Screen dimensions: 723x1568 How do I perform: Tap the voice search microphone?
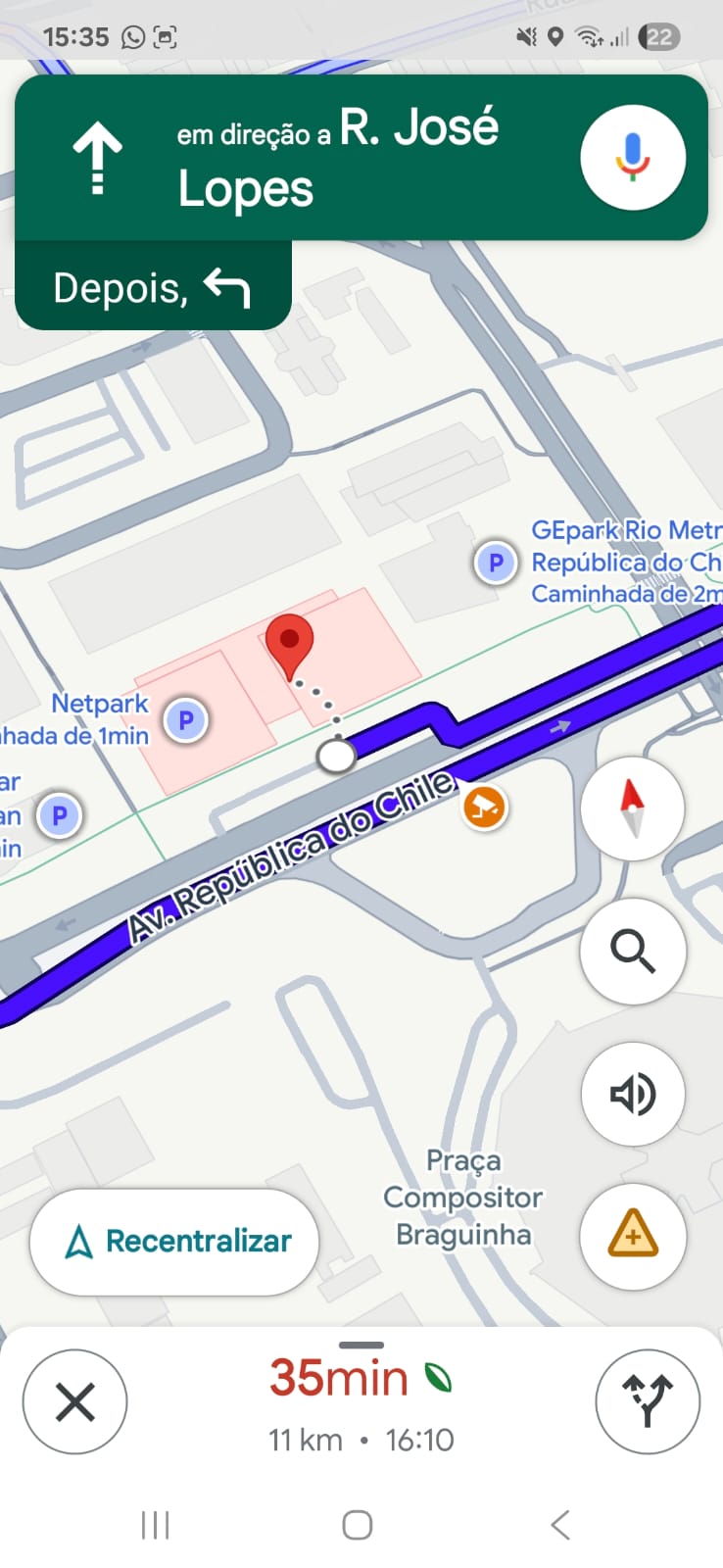click(x=632, y=158)
